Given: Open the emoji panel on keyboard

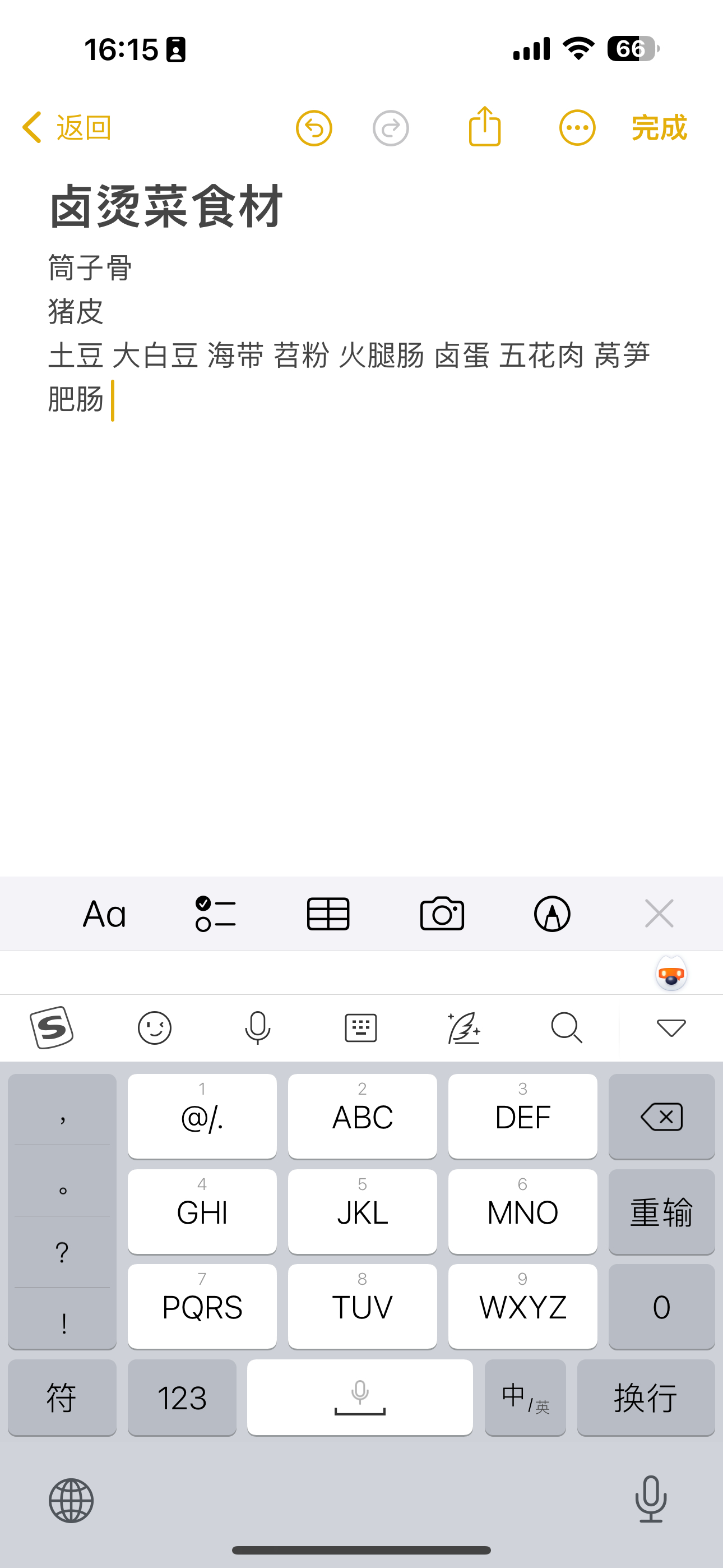Looking at the screenshot, I should pos(155,1028).
